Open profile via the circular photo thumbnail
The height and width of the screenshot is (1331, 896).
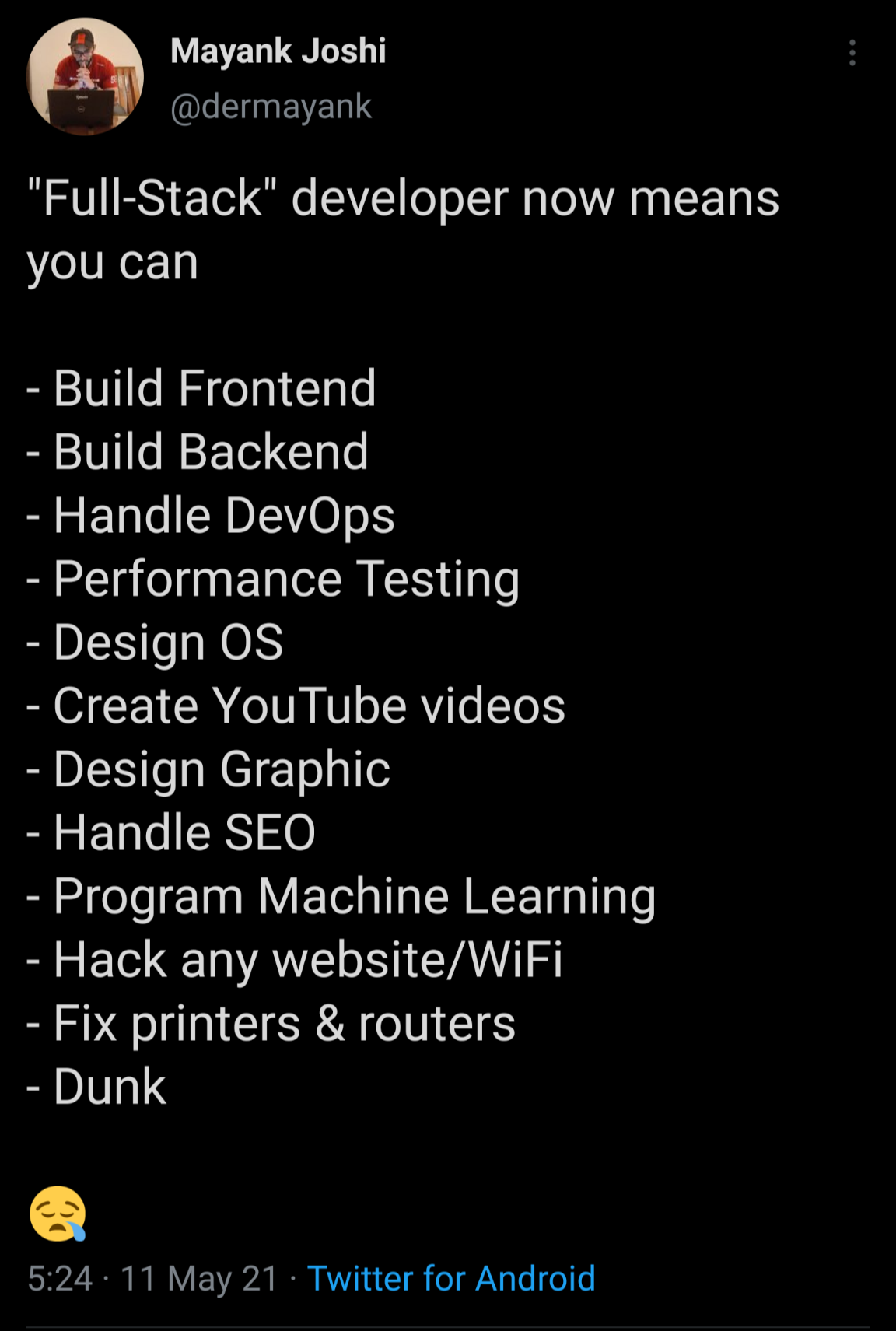[84, 74]
